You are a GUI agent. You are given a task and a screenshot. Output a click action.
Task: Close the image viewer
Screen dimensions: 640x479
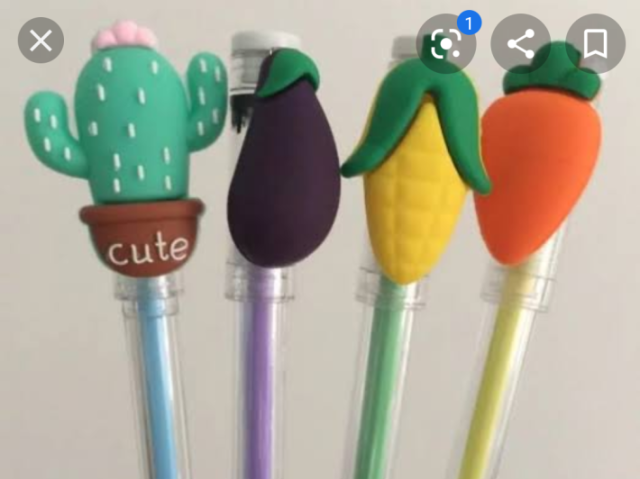tap(41, 41)
